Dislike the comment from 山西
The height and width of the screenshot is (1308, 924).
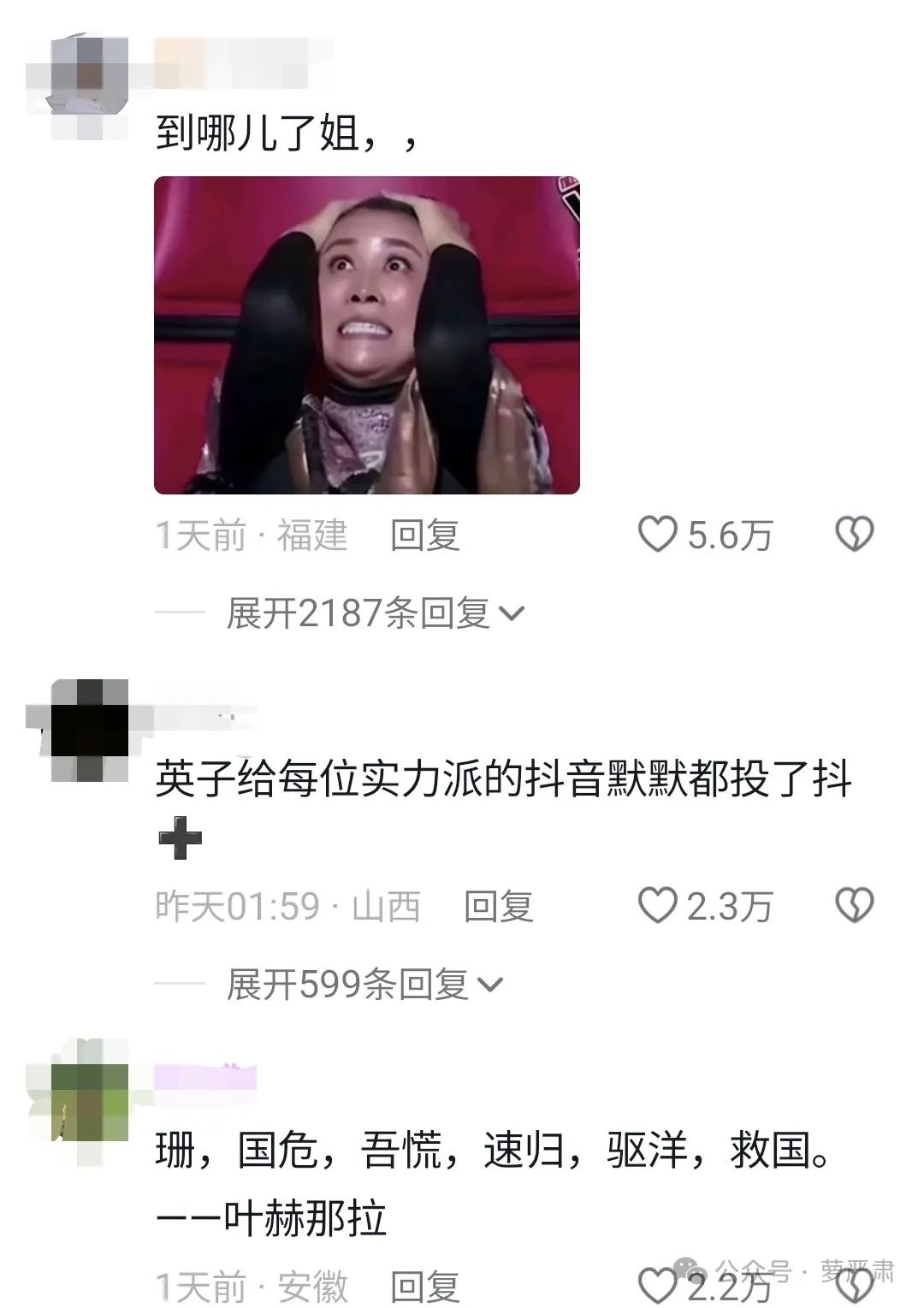tap(853, 906)
